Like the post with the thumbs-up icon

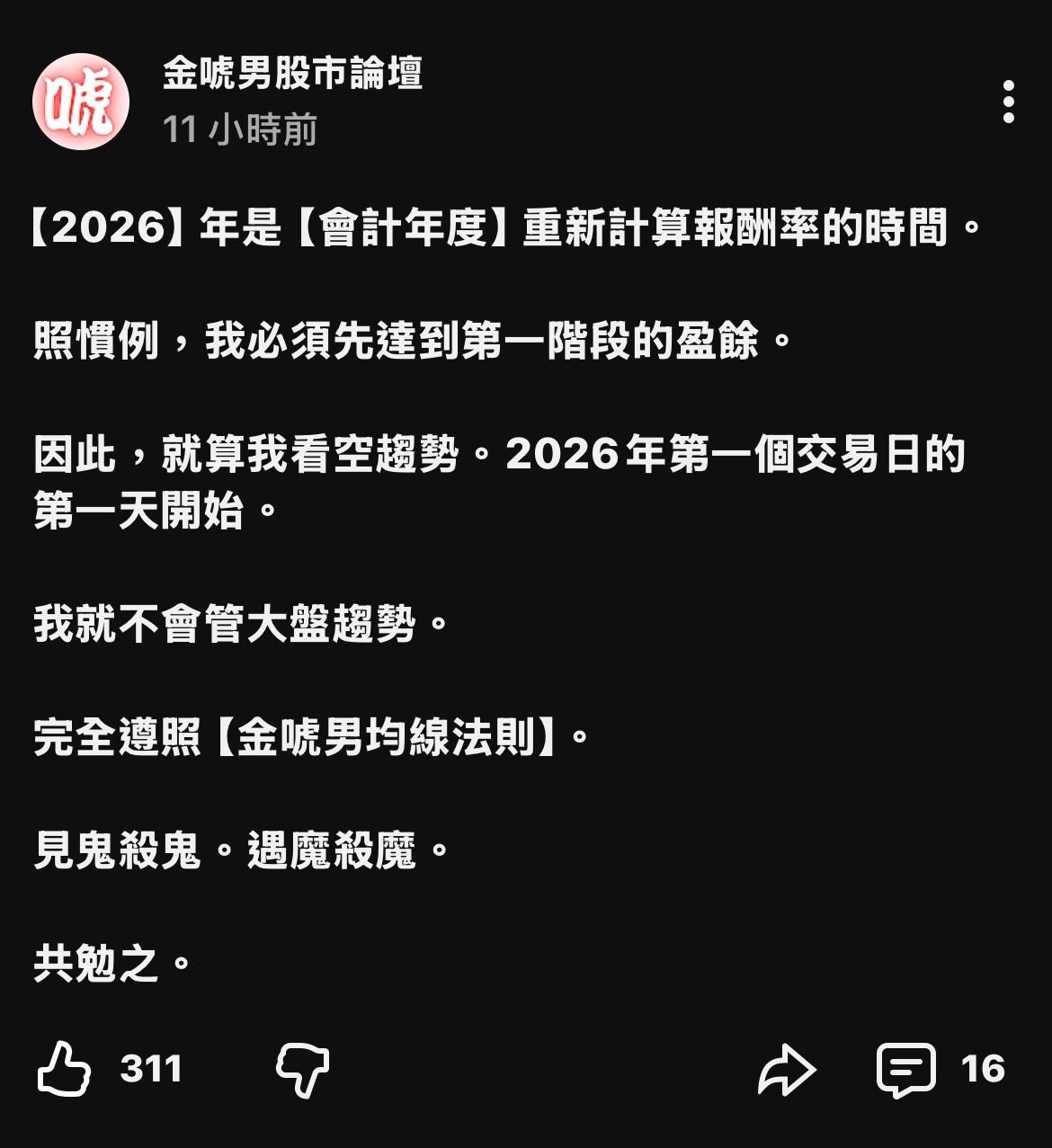(65, 1068)
